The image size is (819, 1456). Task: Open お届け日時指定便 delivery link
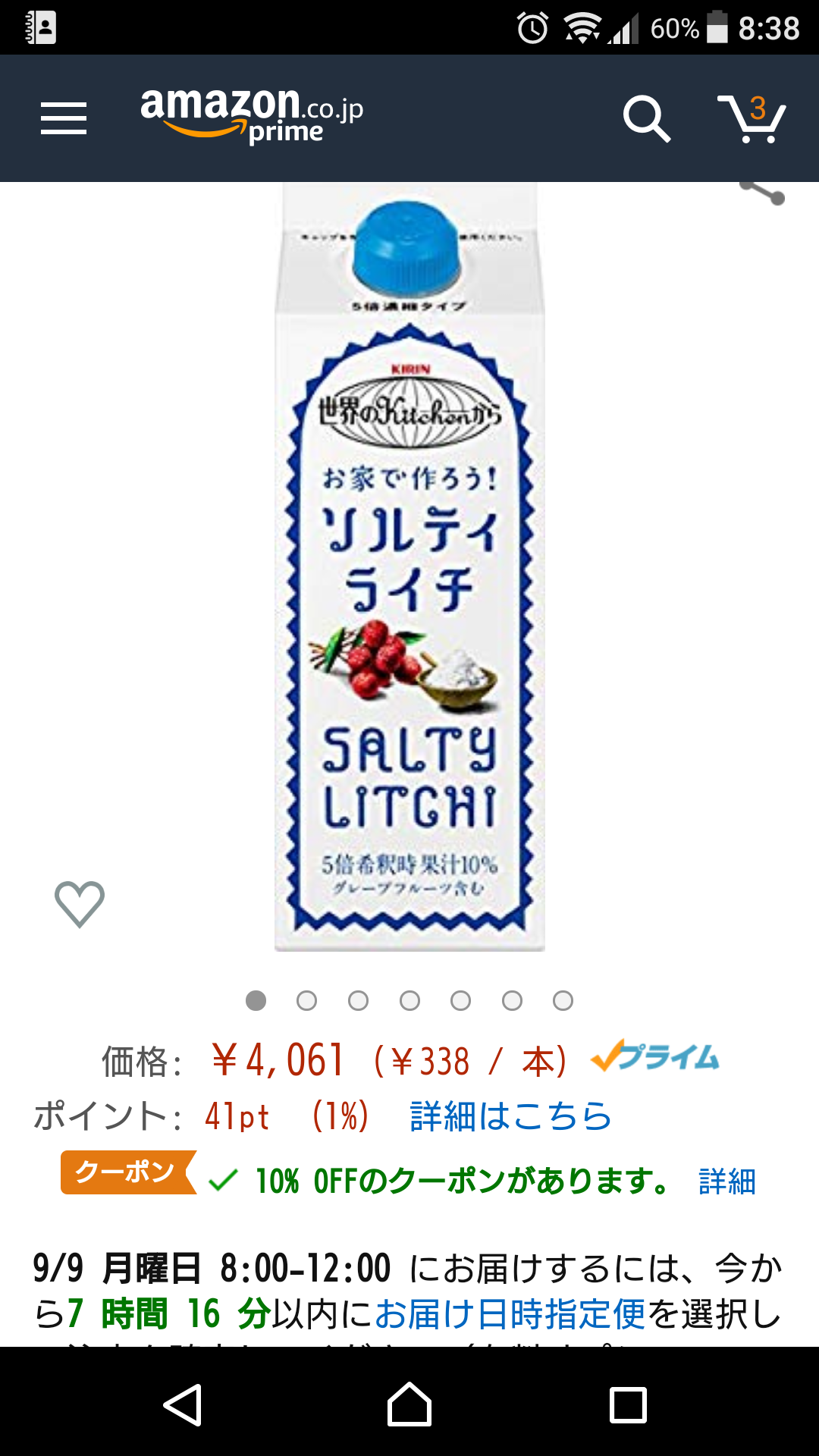510,1314
